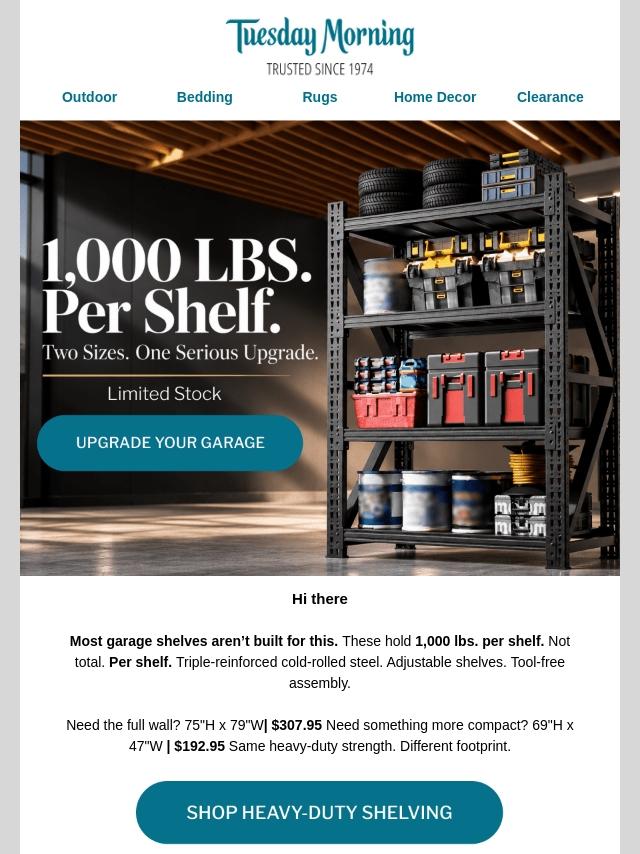Tap Shop Heavy-Duty Shelving button
The width and height of the screenshot is (640, 854).
pos(319,812)
